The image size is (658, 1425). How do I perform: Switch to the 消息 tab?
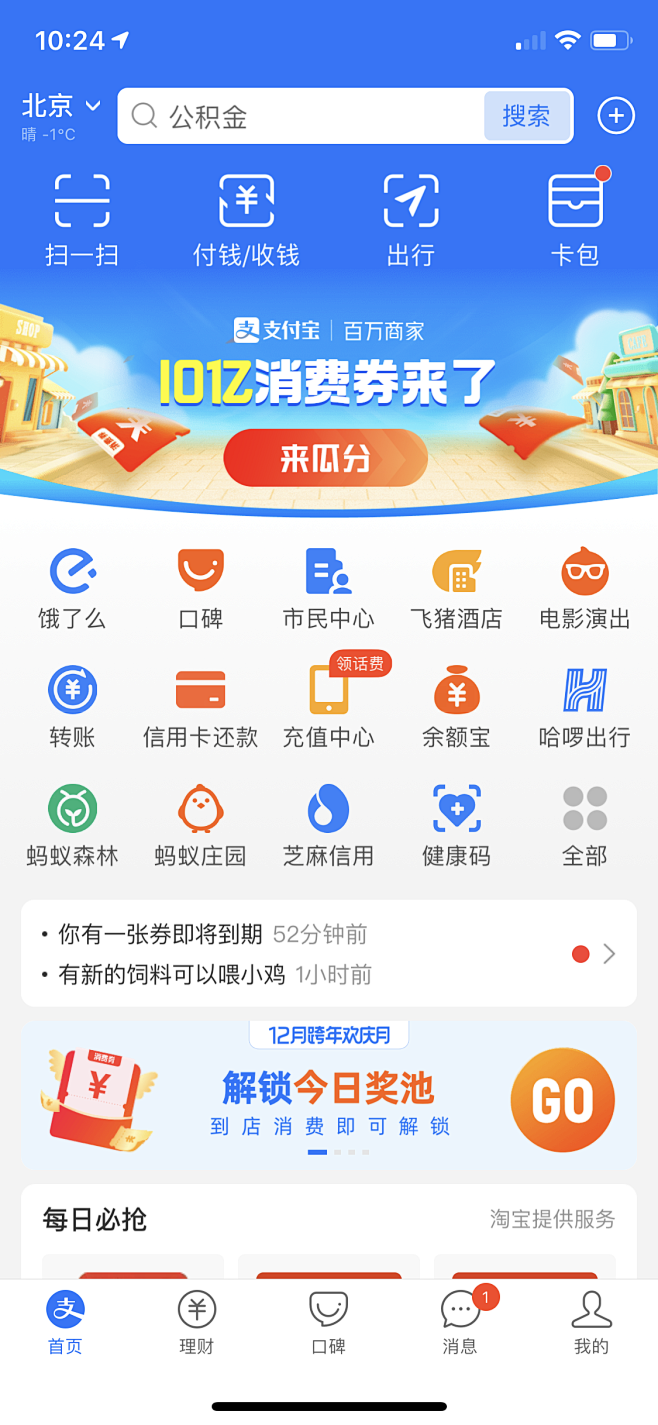[460, 1322]
